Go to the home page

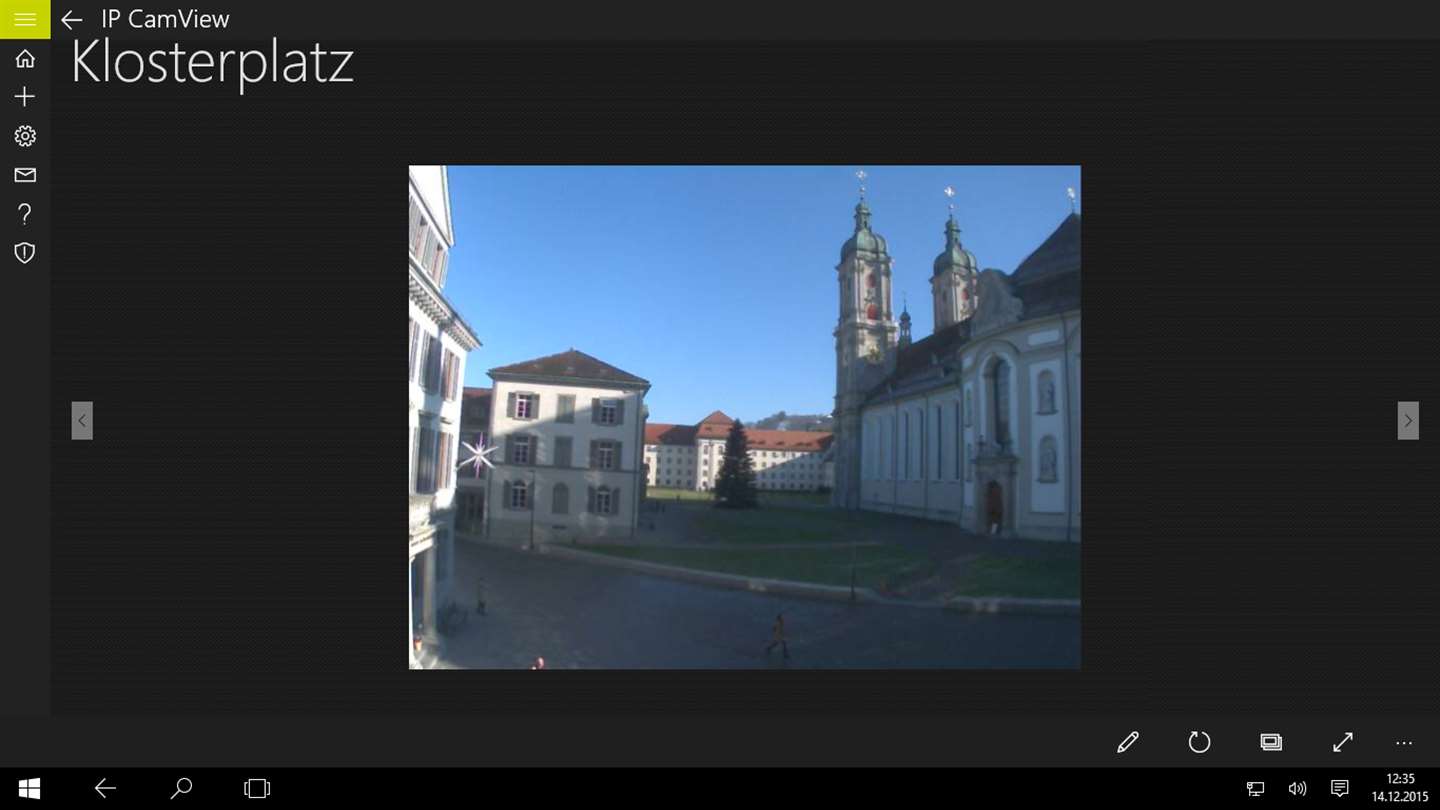pyautogui.click(x=25, y=59)
